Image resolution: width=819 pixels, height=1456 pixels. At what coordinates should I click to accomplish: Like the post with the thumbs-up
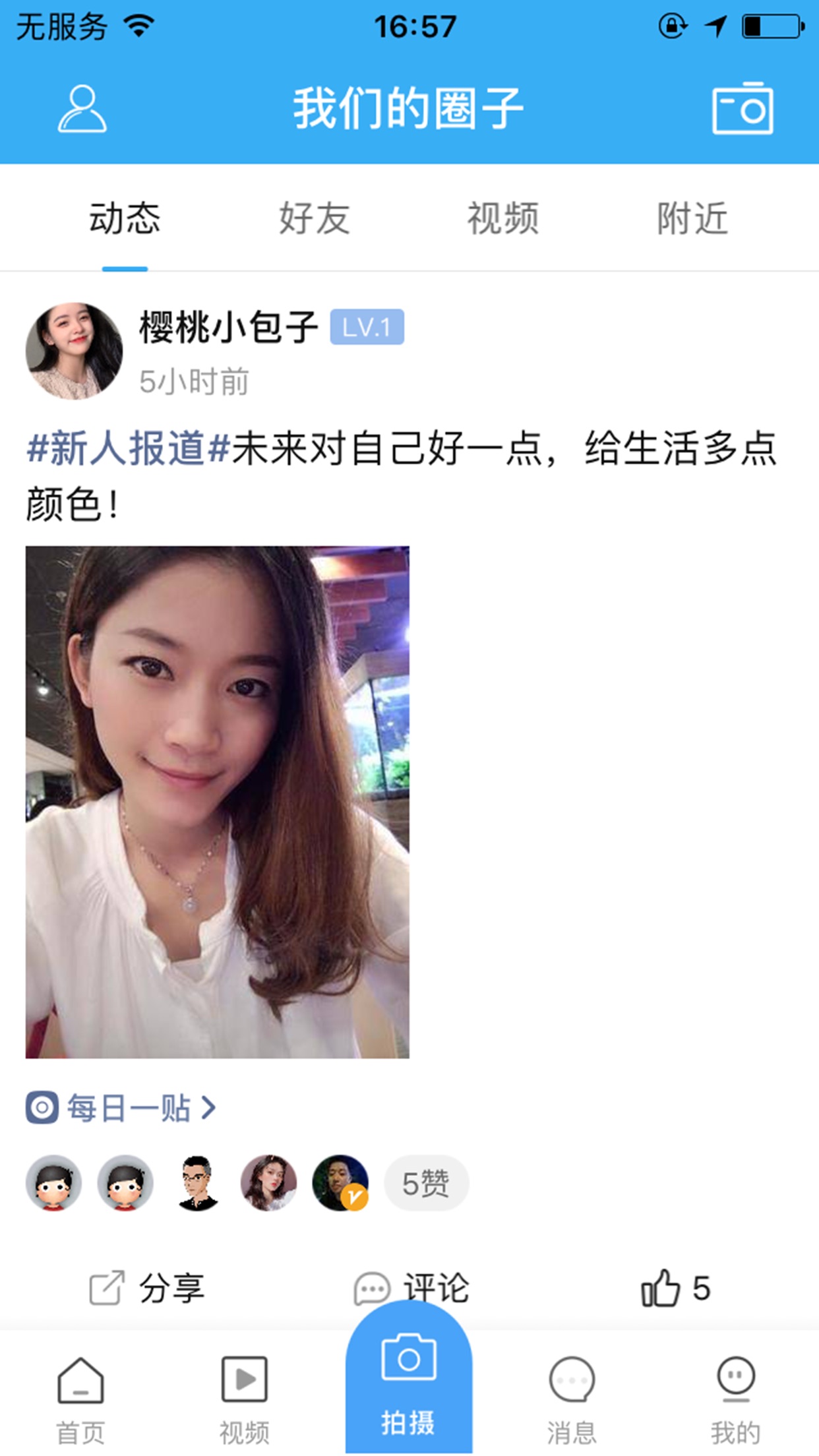pos(675,1288)
